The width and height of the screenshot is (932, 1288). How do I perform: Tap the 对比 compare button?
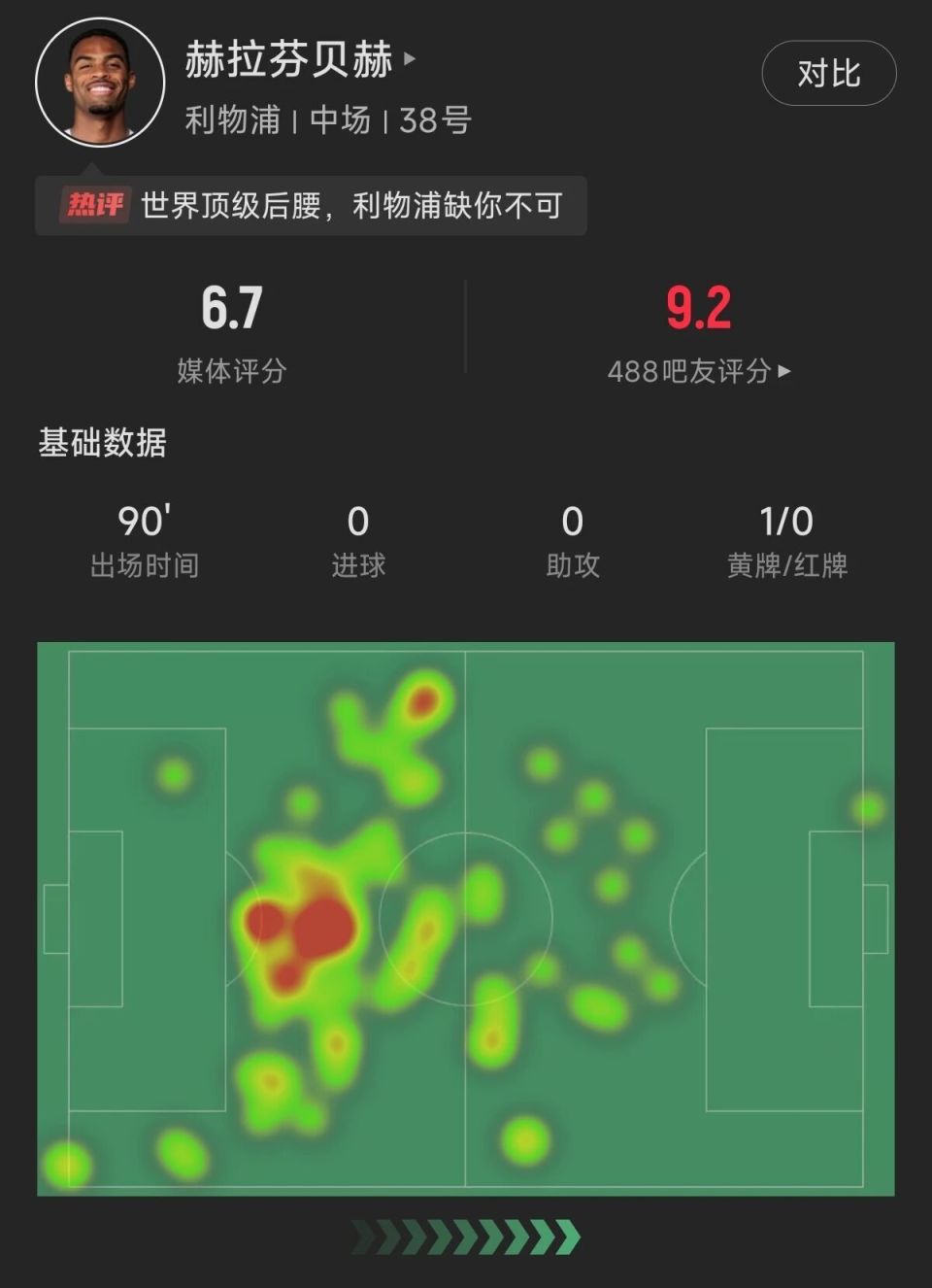pyautogui.click(x=828, y=74)
